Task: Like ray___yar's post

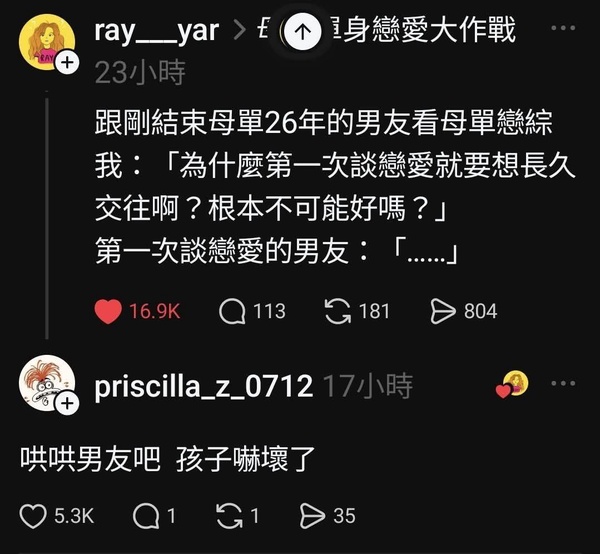Action: click(x=108, y=312)
